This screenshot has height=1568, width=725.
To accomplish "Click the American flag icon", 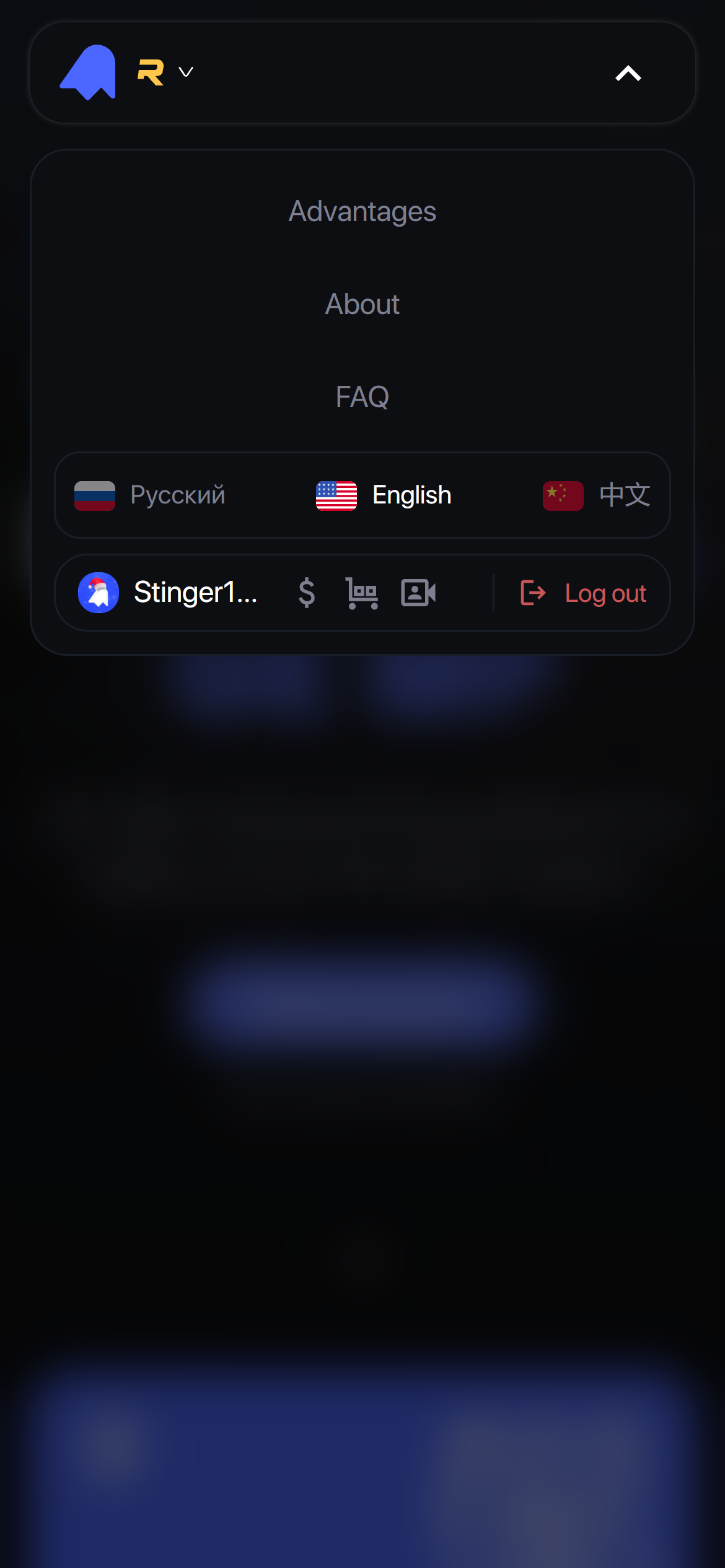I will coord(336,495).
